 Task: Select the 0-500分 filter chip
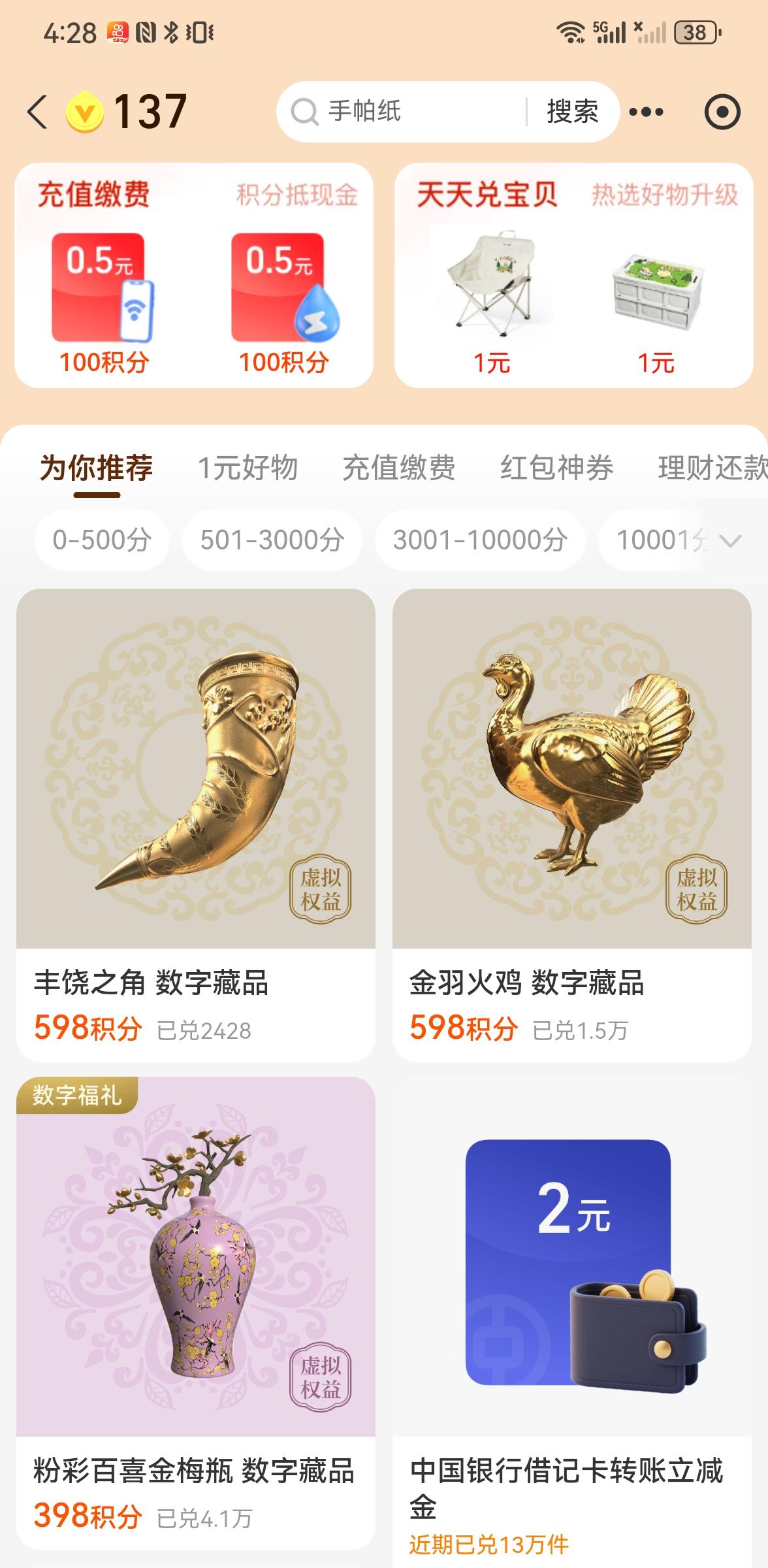101,539
